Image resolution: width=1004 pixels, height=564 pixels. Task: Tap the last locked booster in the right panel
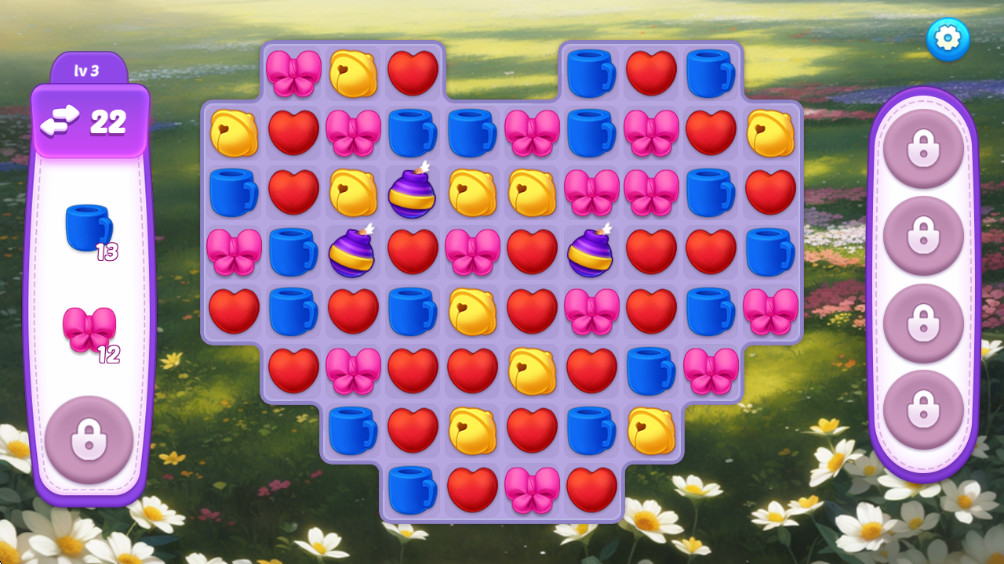coord(922,410)
